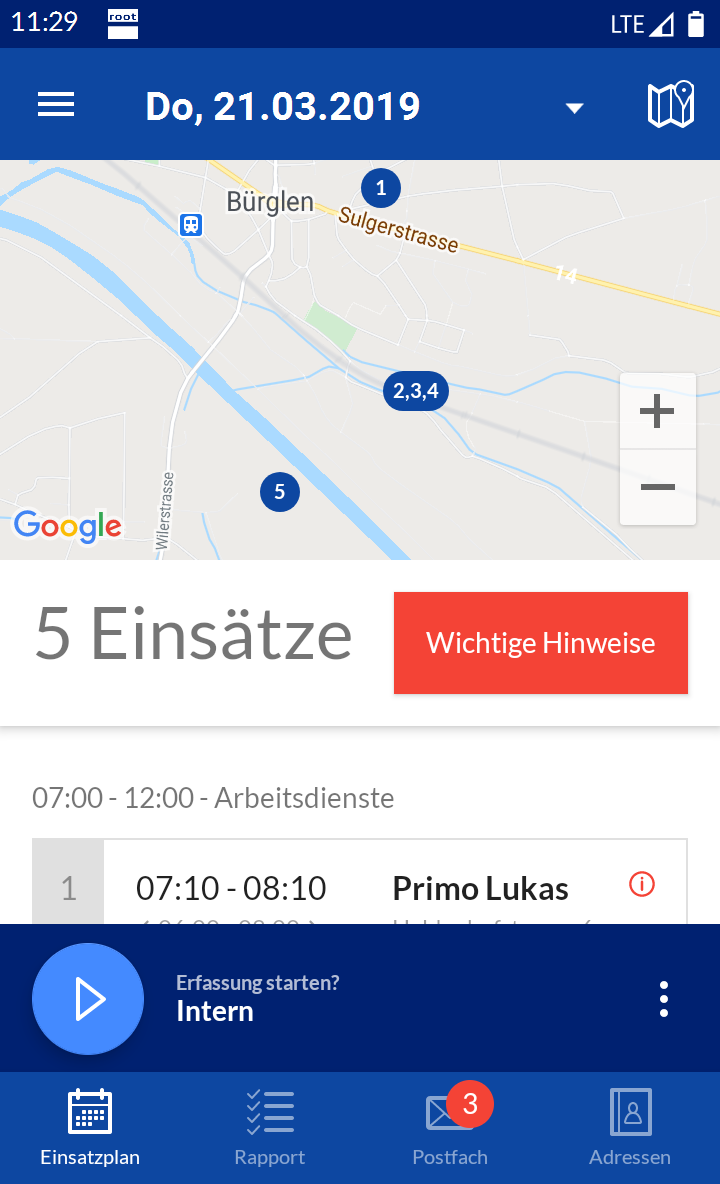Switch to the Einsatzplan tab
Image resolution: width=720 pixels, height=1184 pixels.
pos(90,1127)
